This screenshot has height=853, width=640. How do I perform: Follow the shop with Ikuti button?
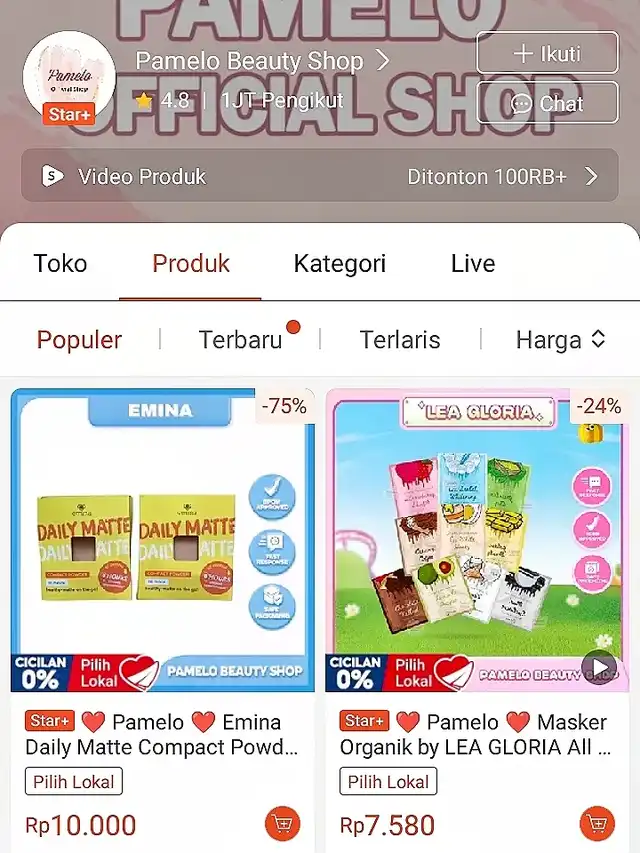[x=546, y=53]
